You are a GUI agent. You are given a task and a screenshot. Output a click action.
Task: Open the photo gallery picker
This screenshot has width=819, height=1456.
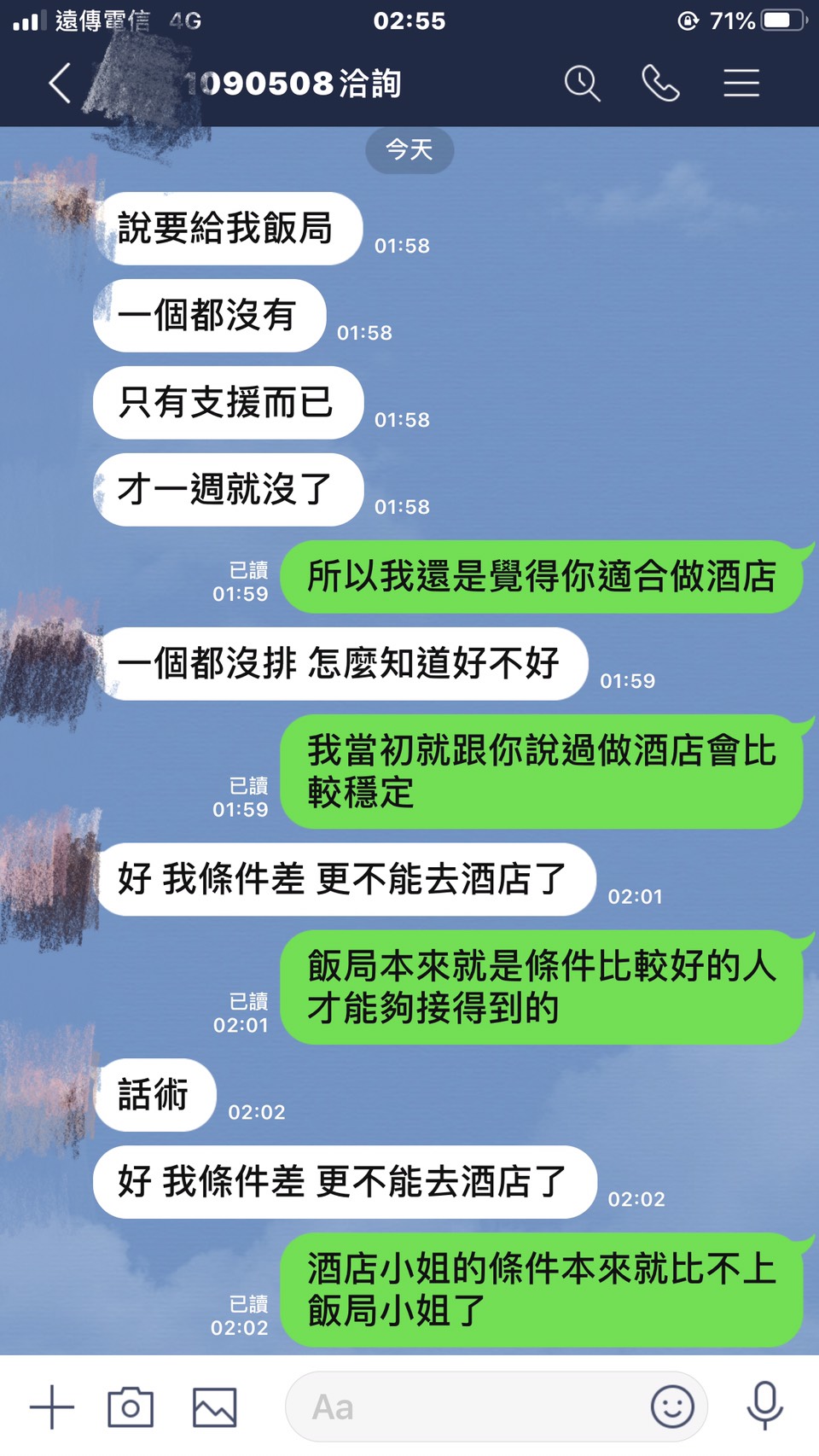pyautogui.click(x=214, y=1407)
